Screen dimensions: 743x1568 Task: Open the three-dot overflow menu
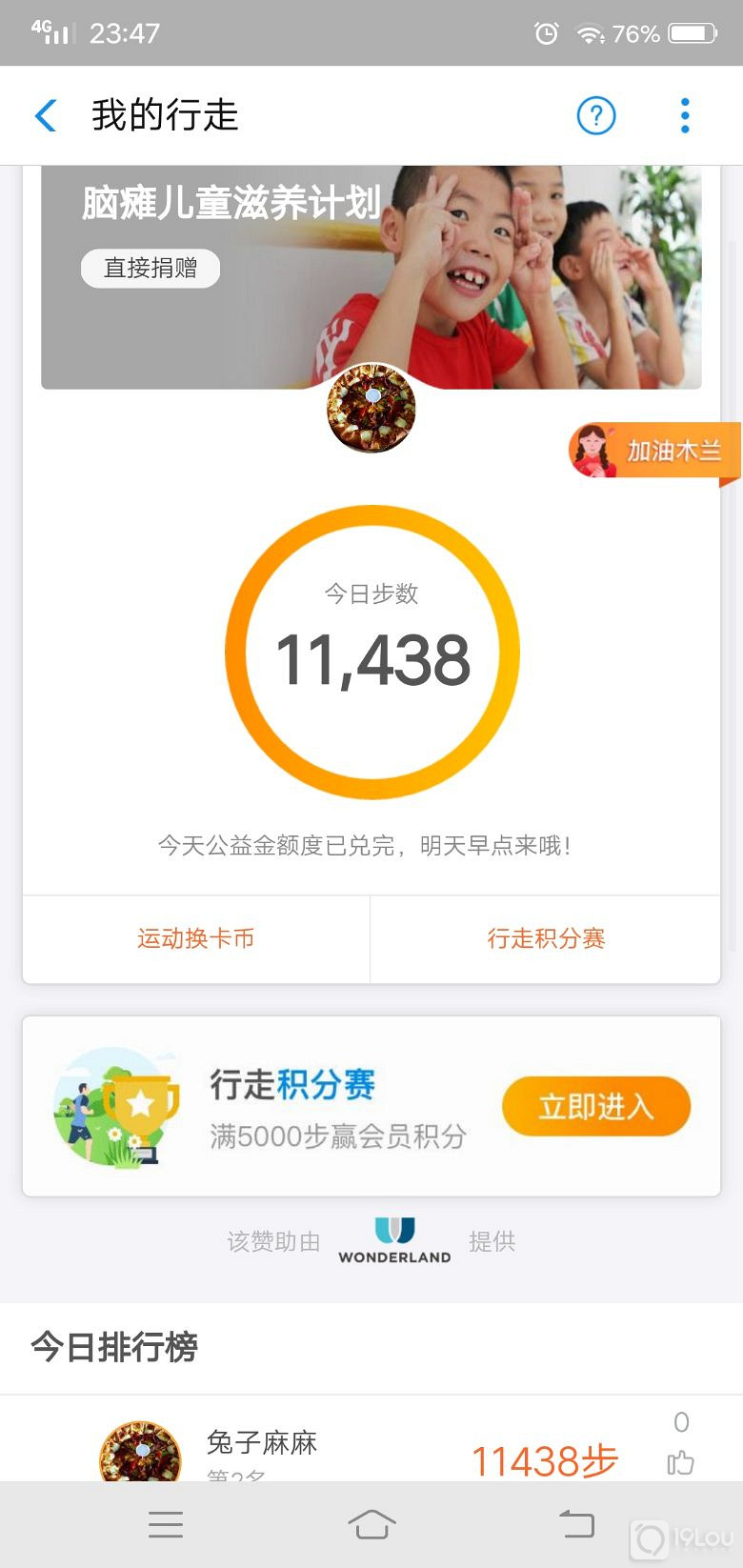tap(684, 116)
